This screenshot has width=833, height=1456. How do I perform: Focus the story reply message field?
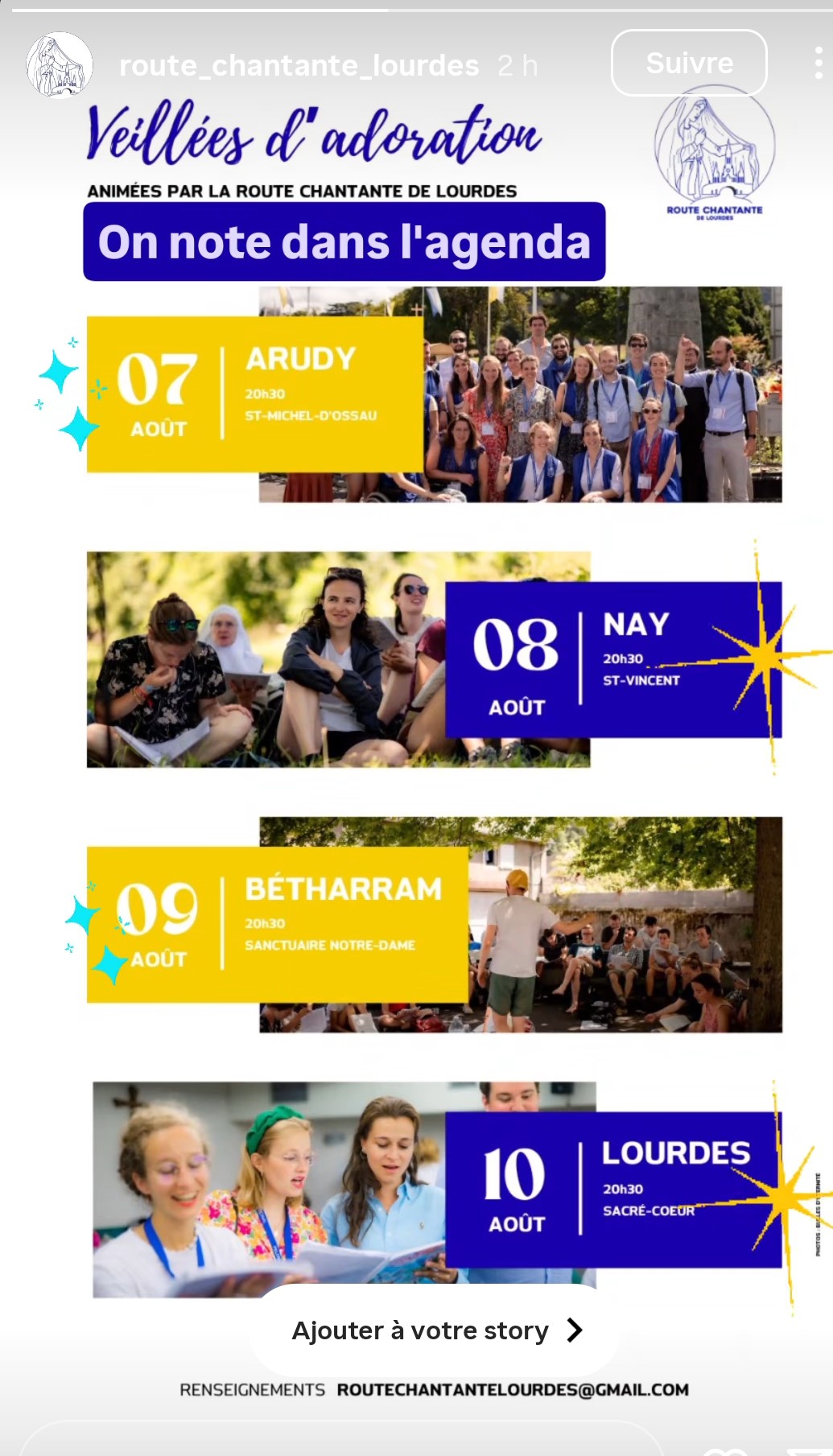(338, 1441)
